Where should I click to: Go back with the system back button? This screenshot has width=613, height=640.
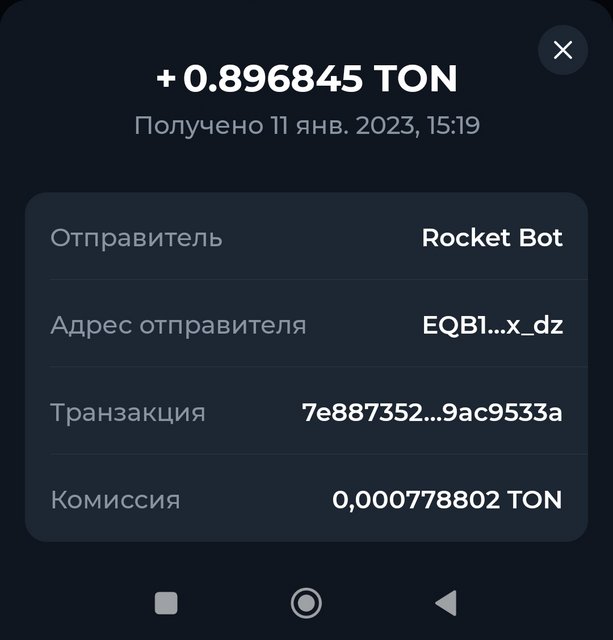pyautogui.click(x=446, y=602)
